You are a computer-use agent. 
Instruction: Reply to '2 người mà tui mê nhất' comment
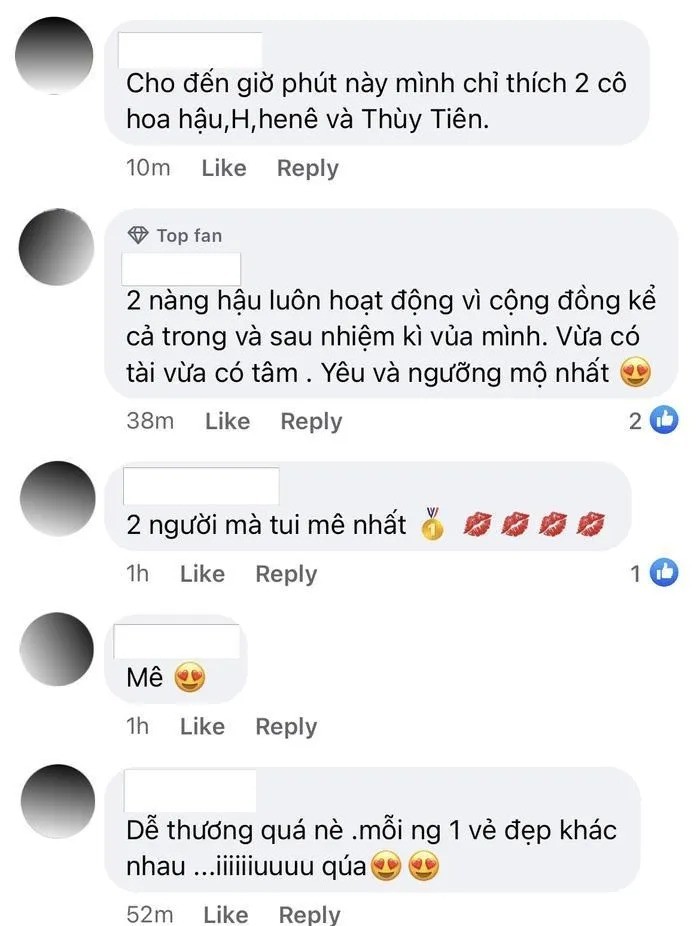pos(286,573)
